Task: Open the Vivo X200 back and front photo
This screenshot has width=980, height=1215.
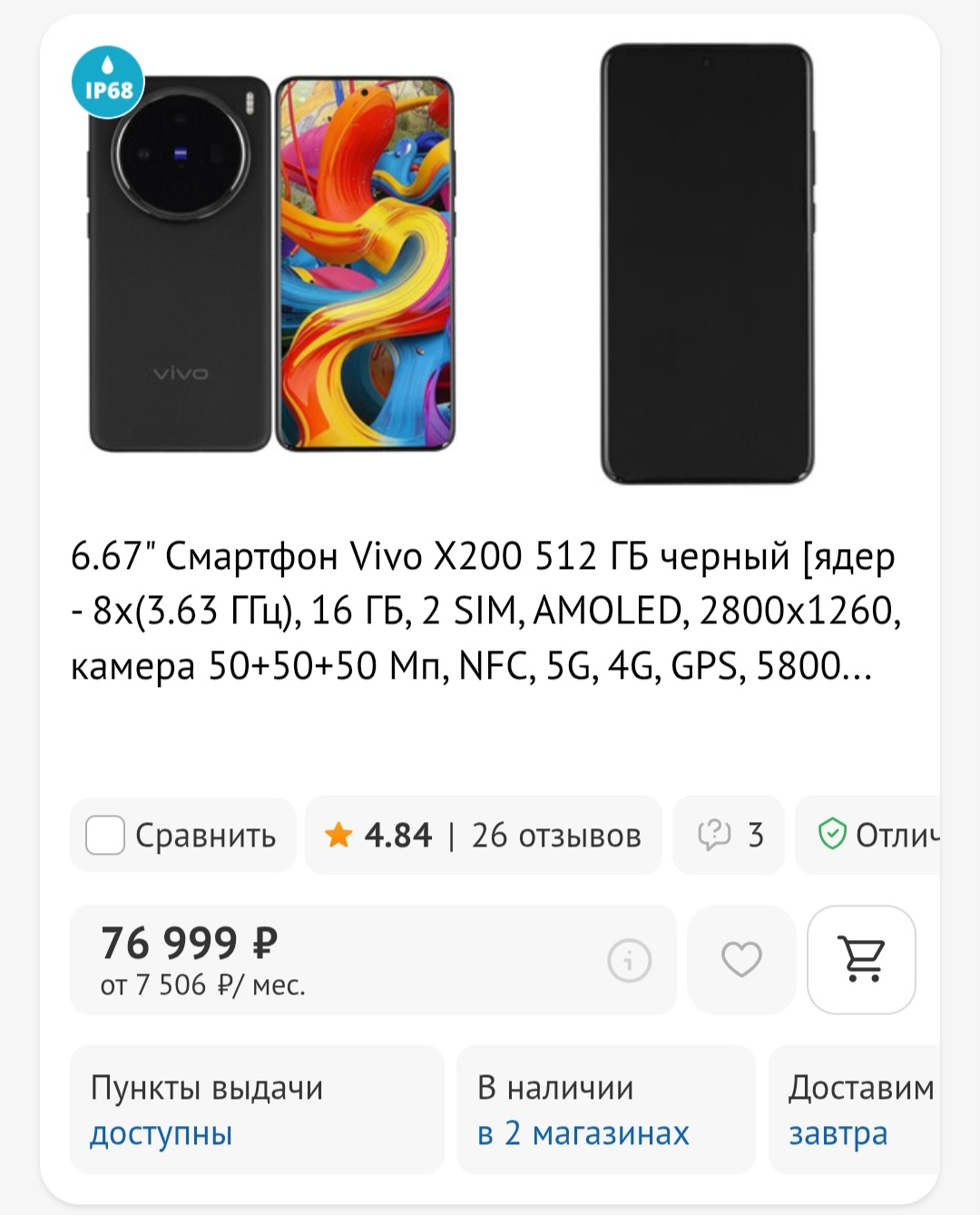Action: [x=270, y=263]
